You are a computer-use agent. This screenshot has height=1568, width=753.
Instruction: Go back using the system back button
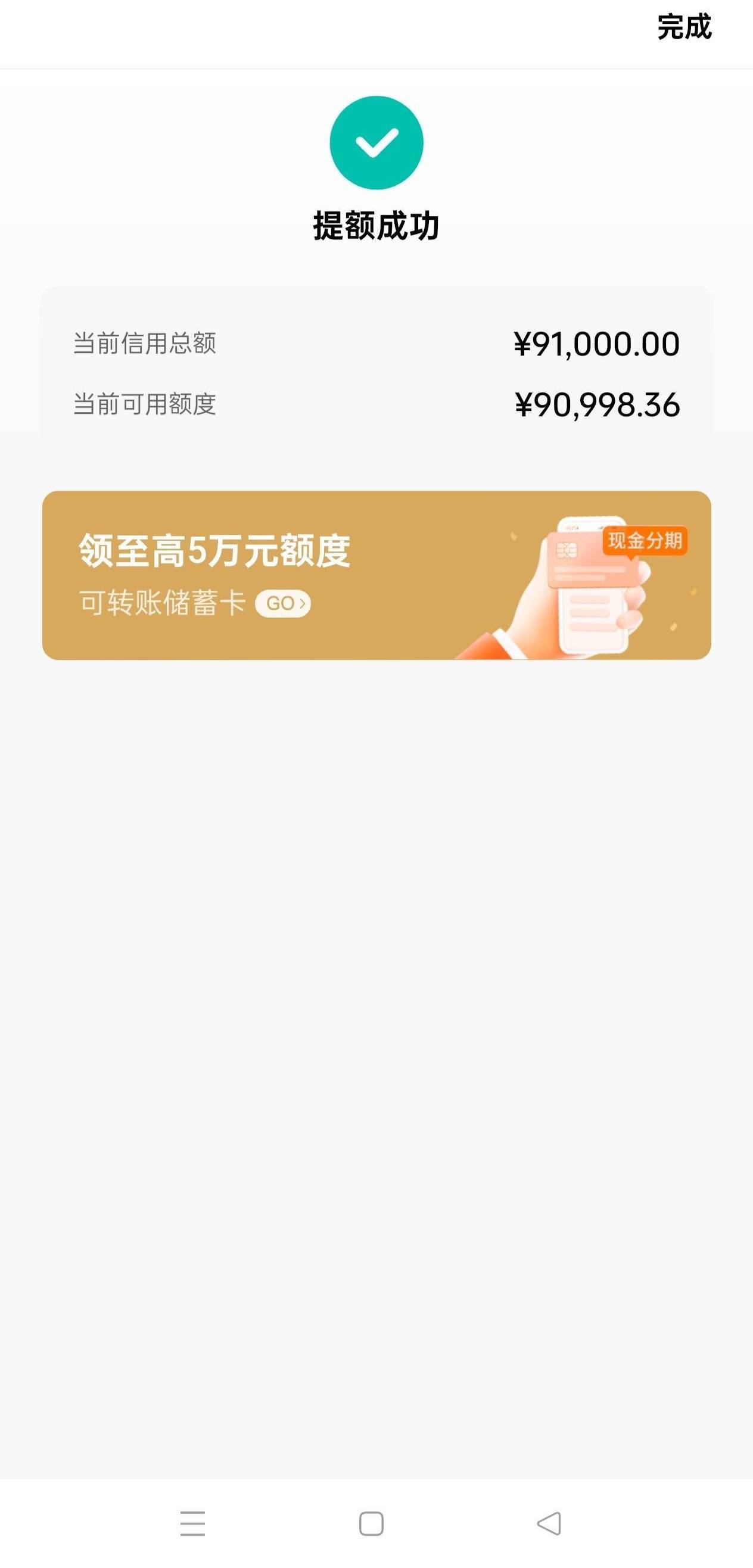click(549, 1523)
